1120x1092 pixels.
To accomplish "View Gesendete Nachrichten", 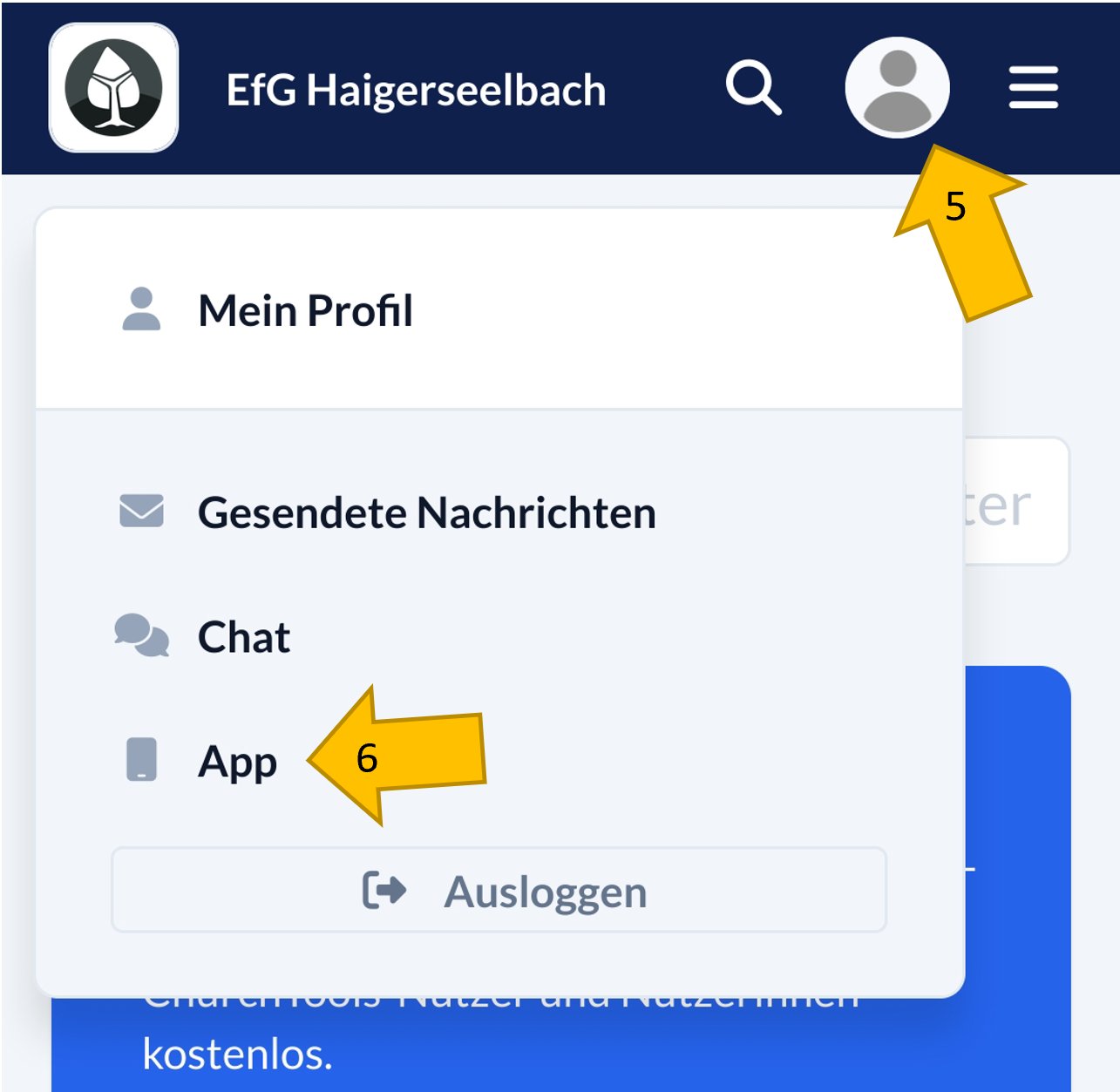I will point(425,512).
